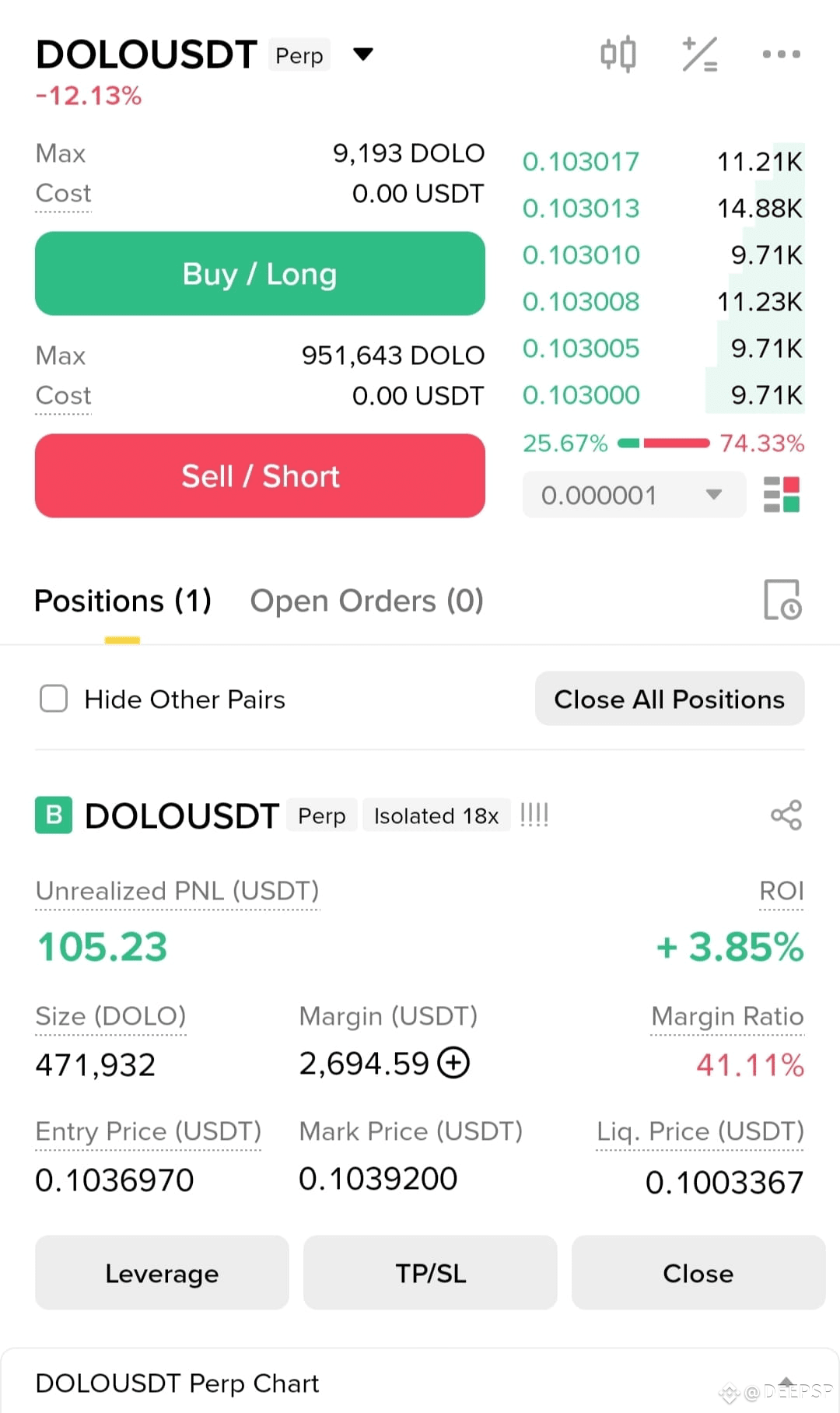
Task: Open the candlestick chart view
Action: 617,54
